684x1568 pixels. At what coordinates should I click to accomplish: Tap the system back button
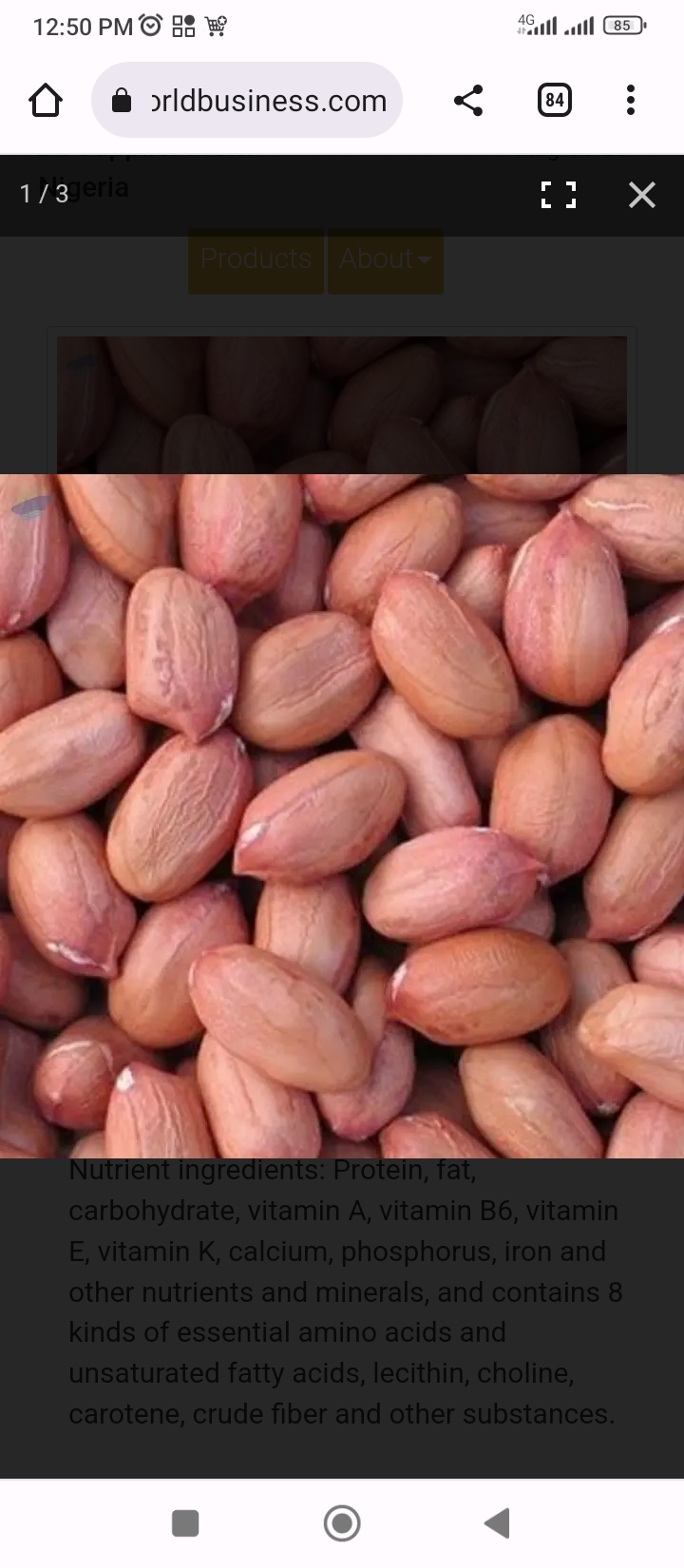pos(498,1523)
